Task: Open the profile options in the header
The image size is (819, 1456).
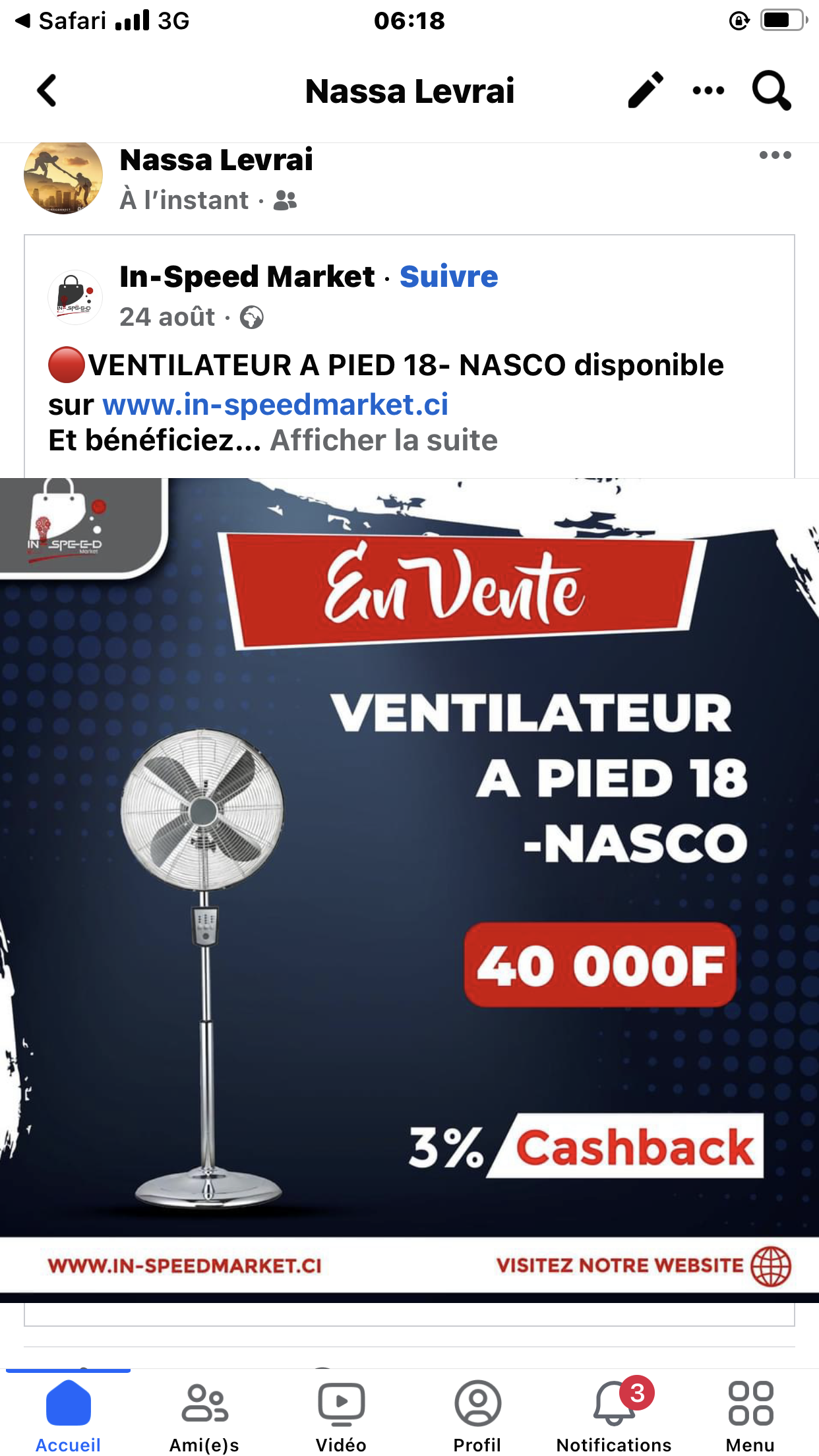Action: 708,90
